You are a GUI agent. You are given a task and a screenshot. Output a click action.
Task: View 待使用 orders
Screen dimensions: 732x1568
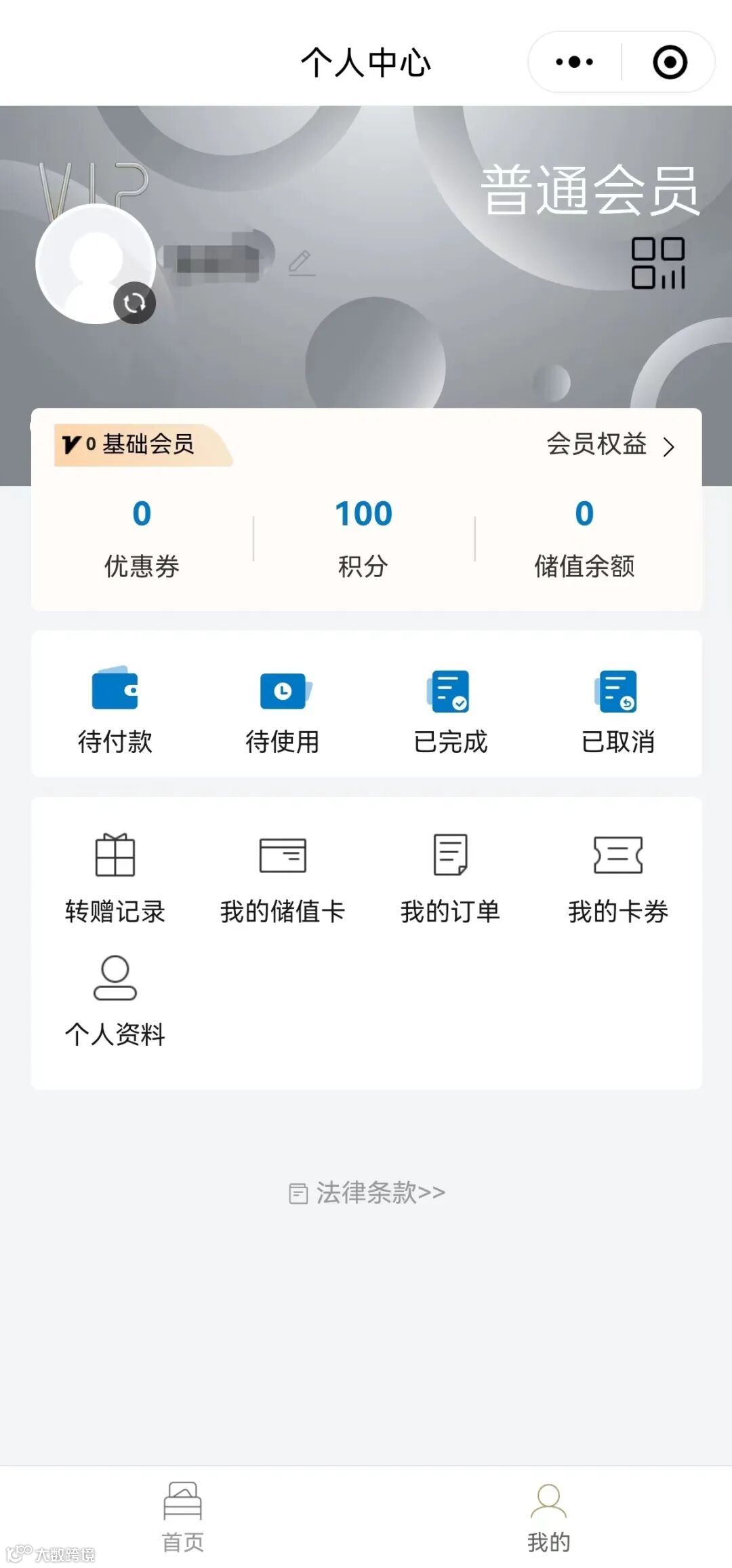(x=283, y=709)
